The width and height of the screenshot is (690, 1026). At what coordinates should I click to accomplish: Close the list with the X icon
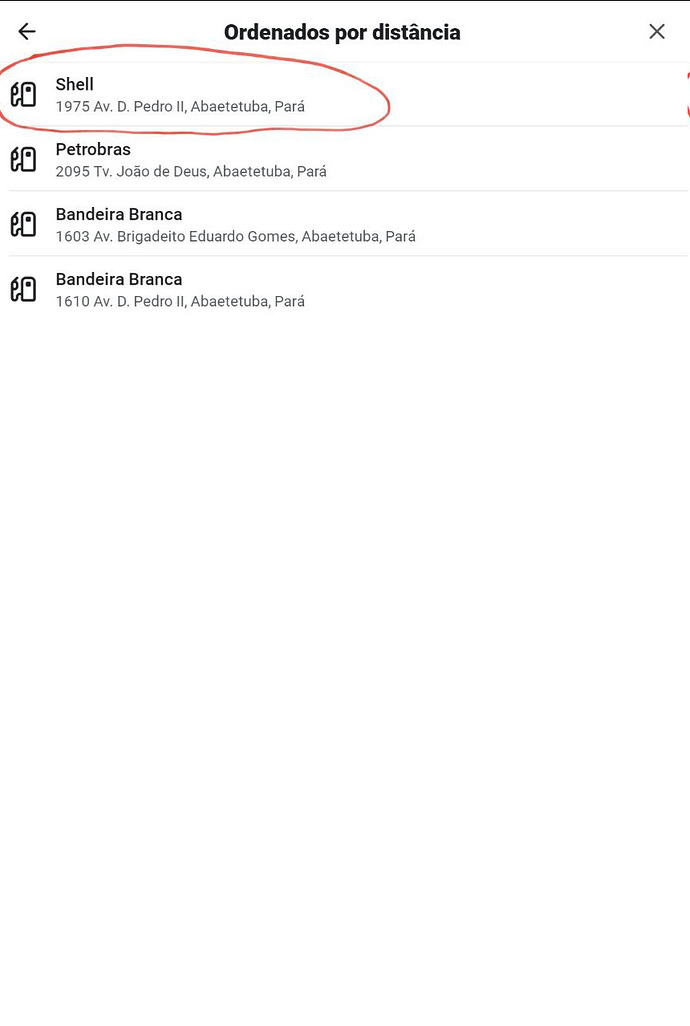click(x=657, y=32)
